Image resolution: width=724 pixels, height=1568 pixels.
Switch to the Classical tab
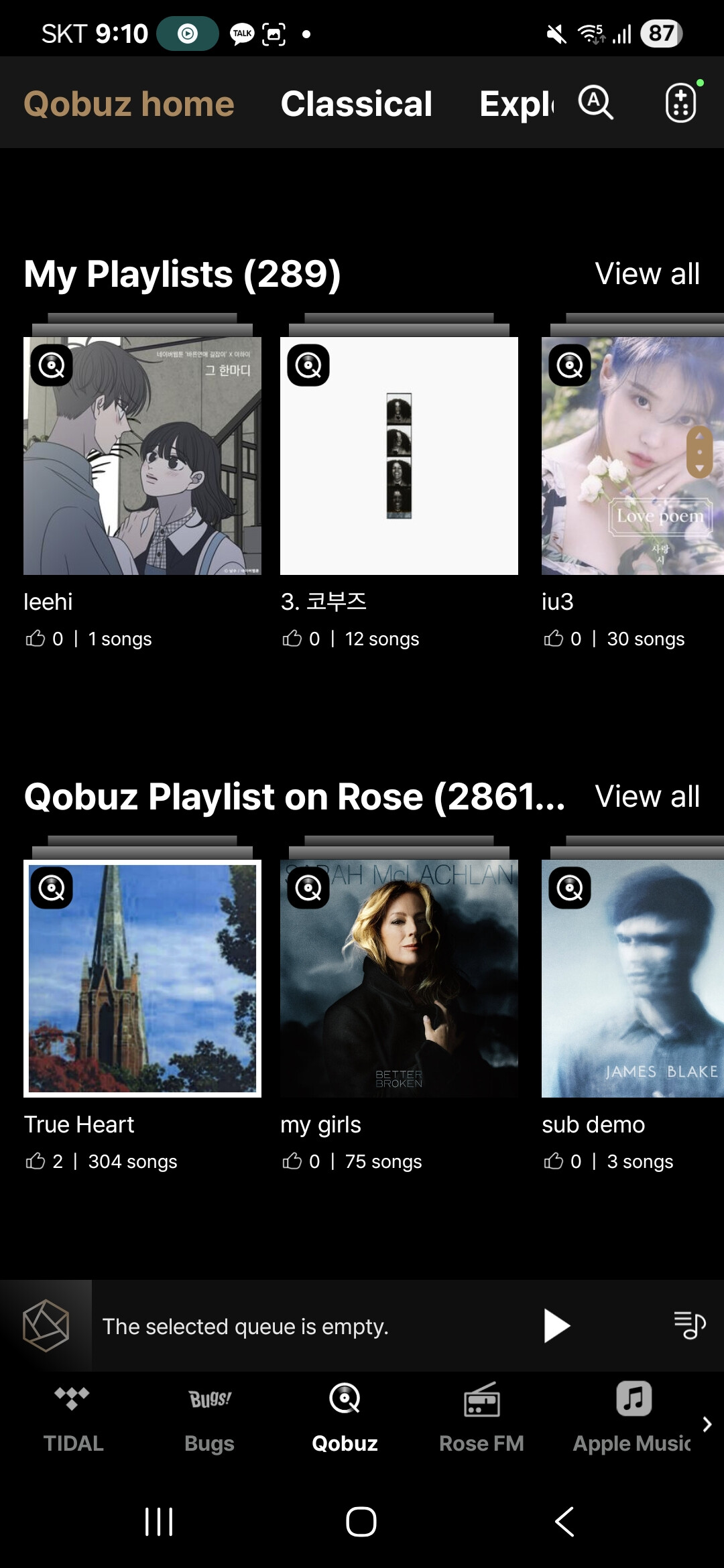(x=356, y=104)
